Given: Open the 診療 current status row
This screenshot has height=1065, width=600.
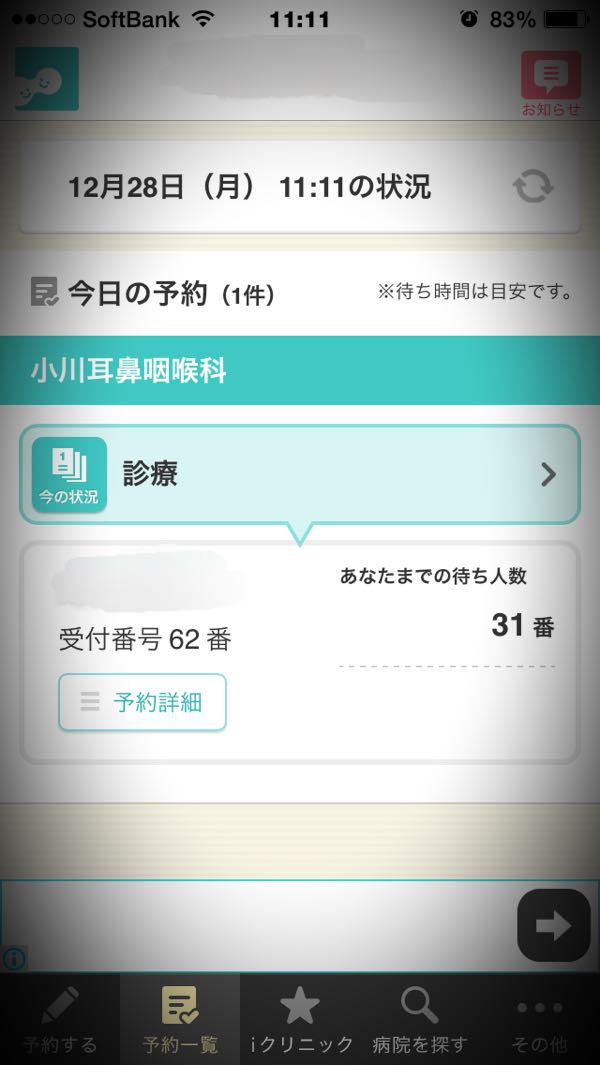Looking at the screenshot, I should [299, 474].
